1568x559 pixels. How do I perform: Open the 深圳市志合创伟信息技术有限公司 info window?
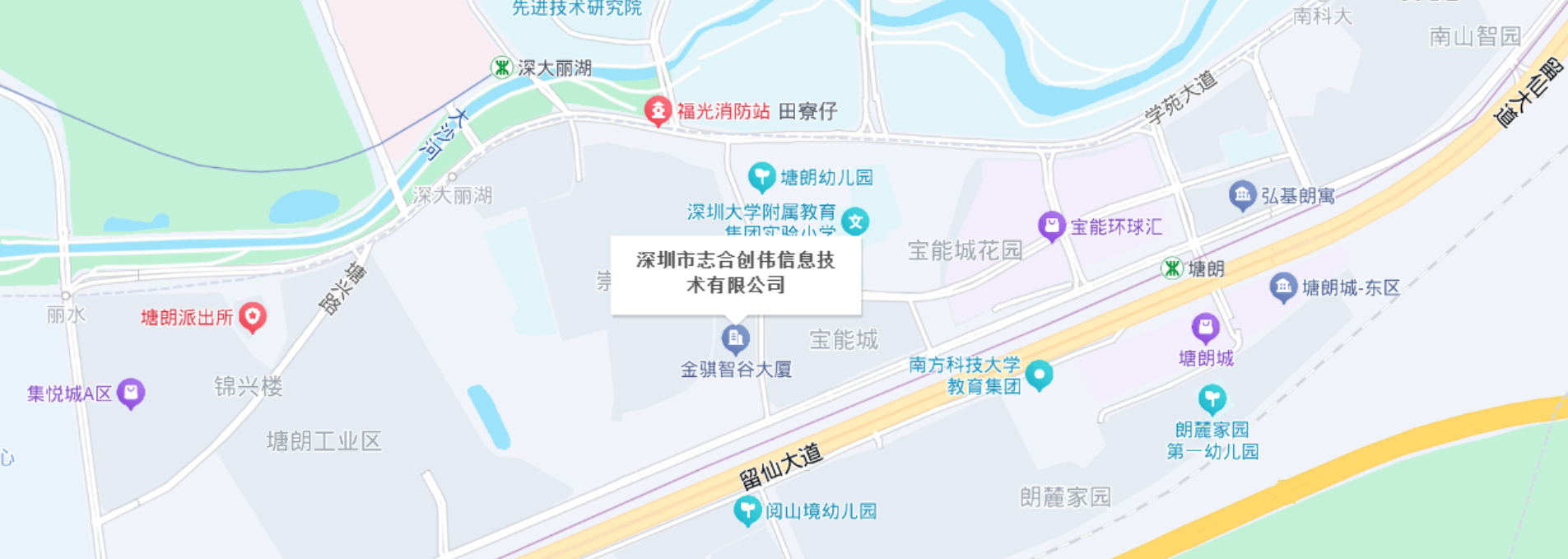(736, 273)
